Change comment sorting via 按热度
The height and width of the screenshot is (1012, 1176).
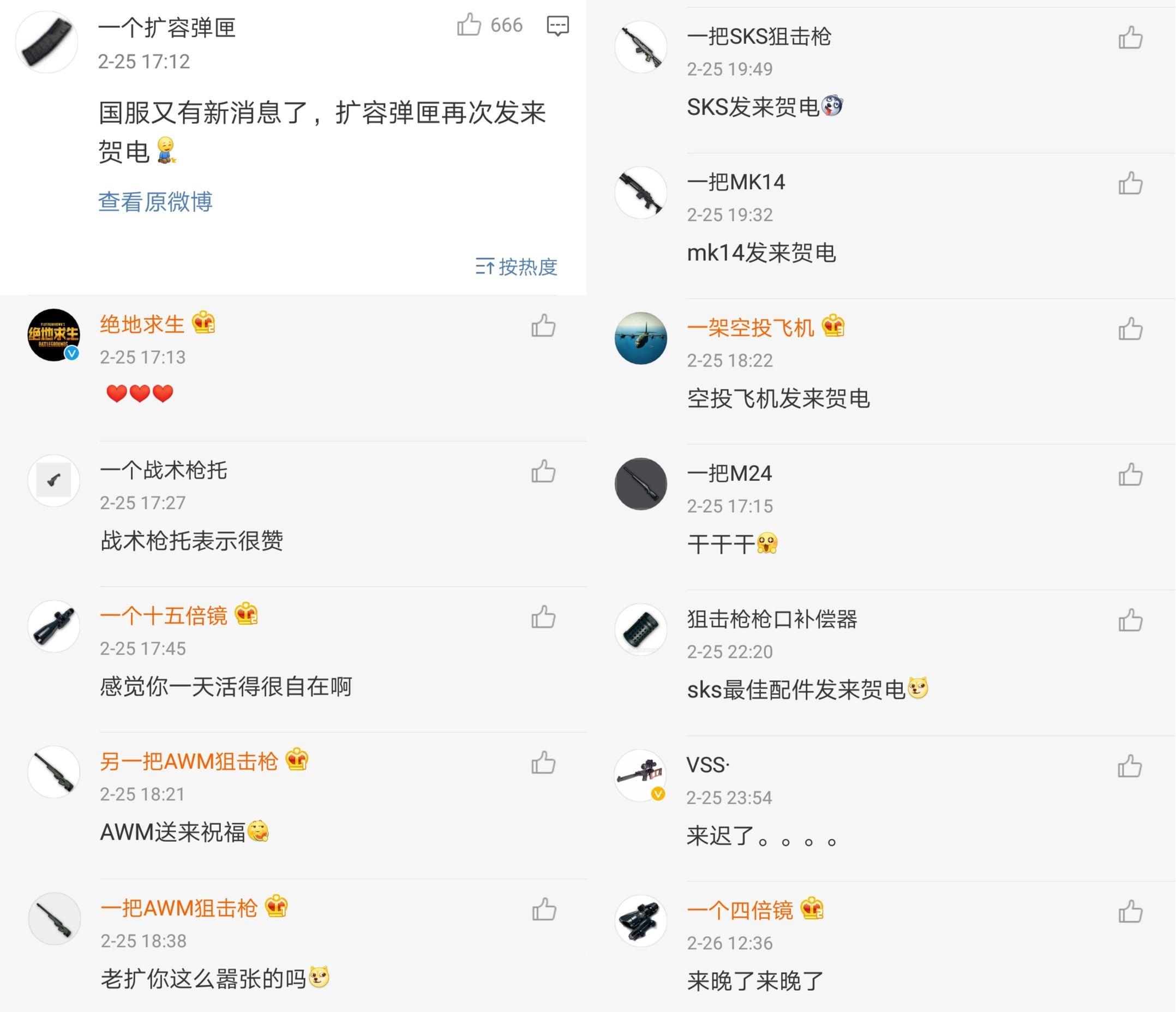pos(517,267)
